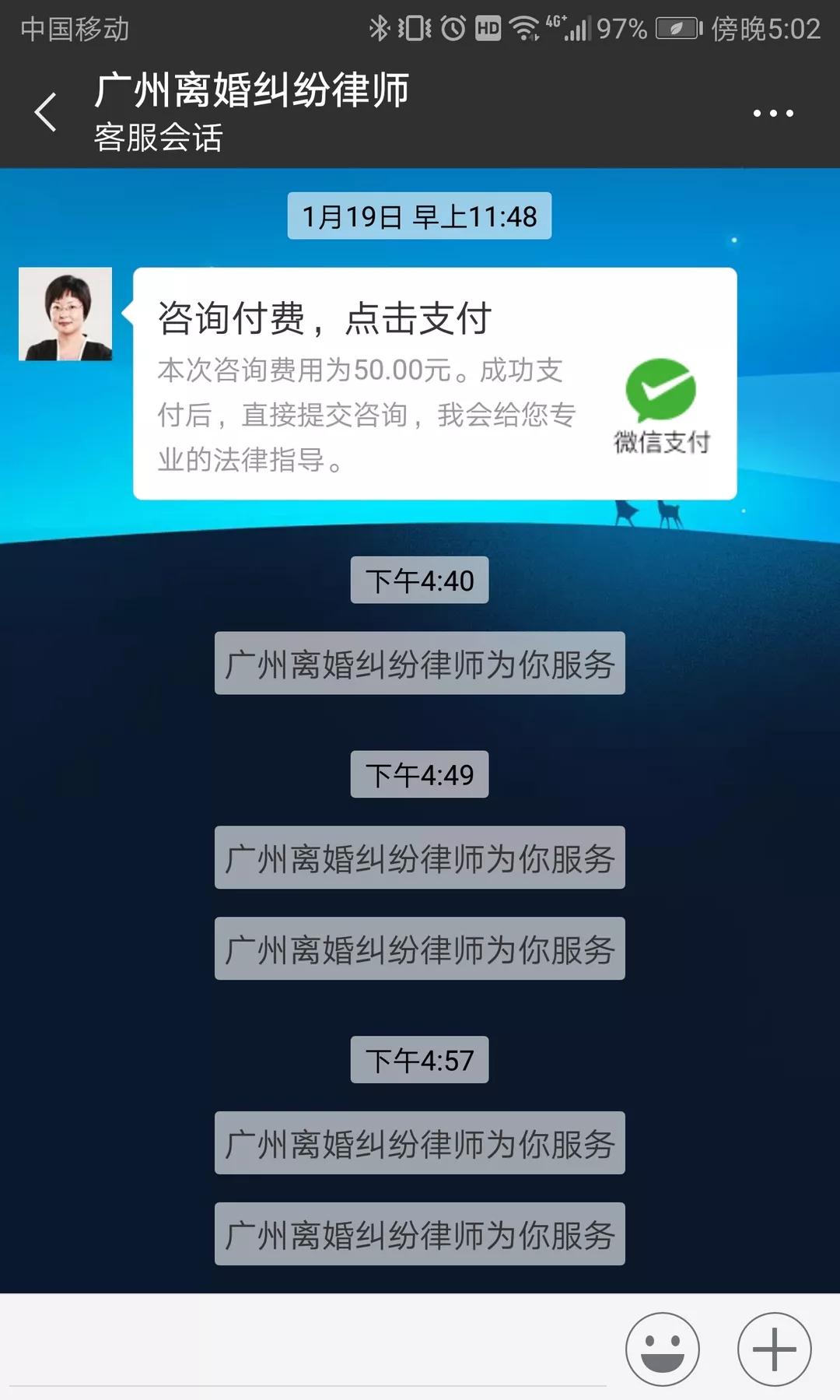The width and height of the screenshot is (840, 1400).
Task: Open the 咨询付费 WeChat payment card
Action: [434, 384]
